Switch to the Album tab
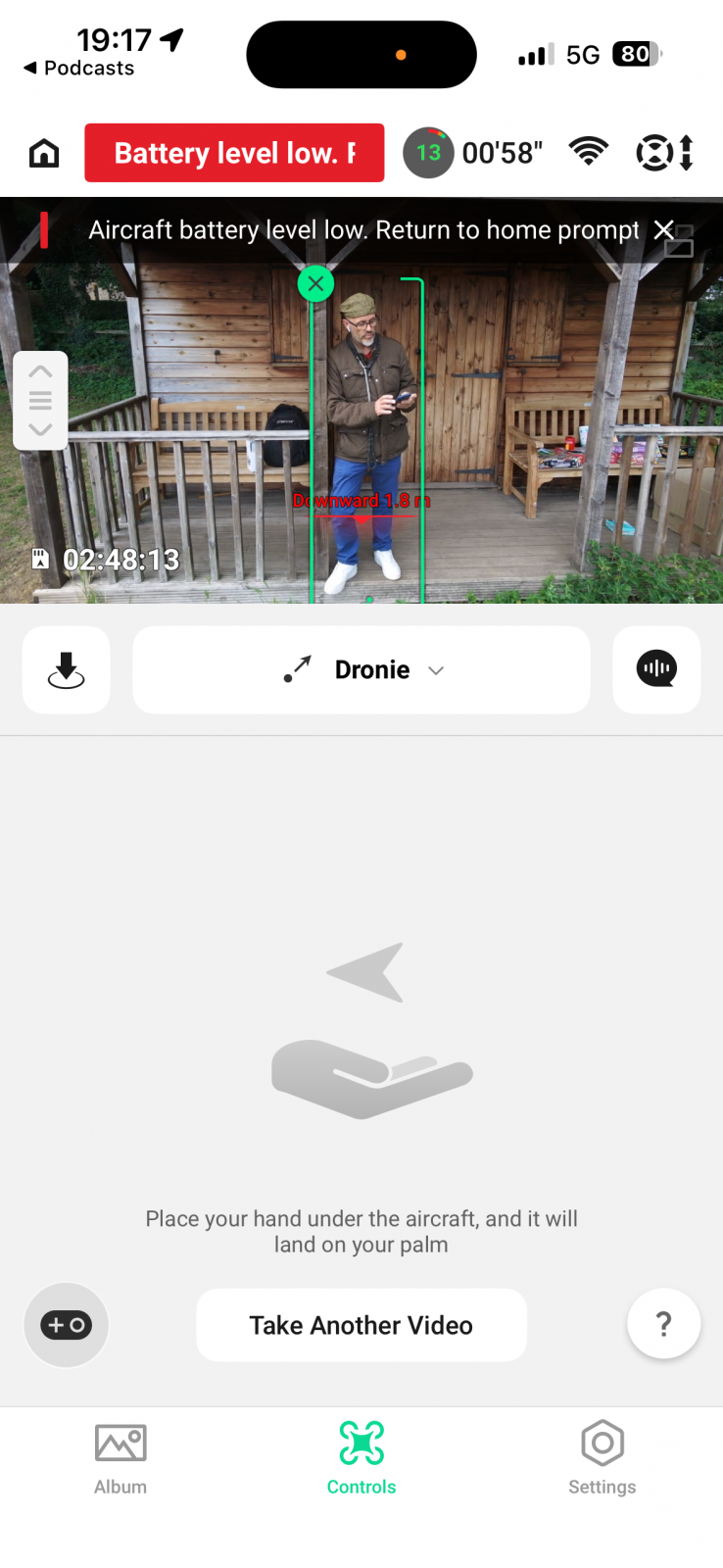723x1568 pixels. tap(120, 1459)
